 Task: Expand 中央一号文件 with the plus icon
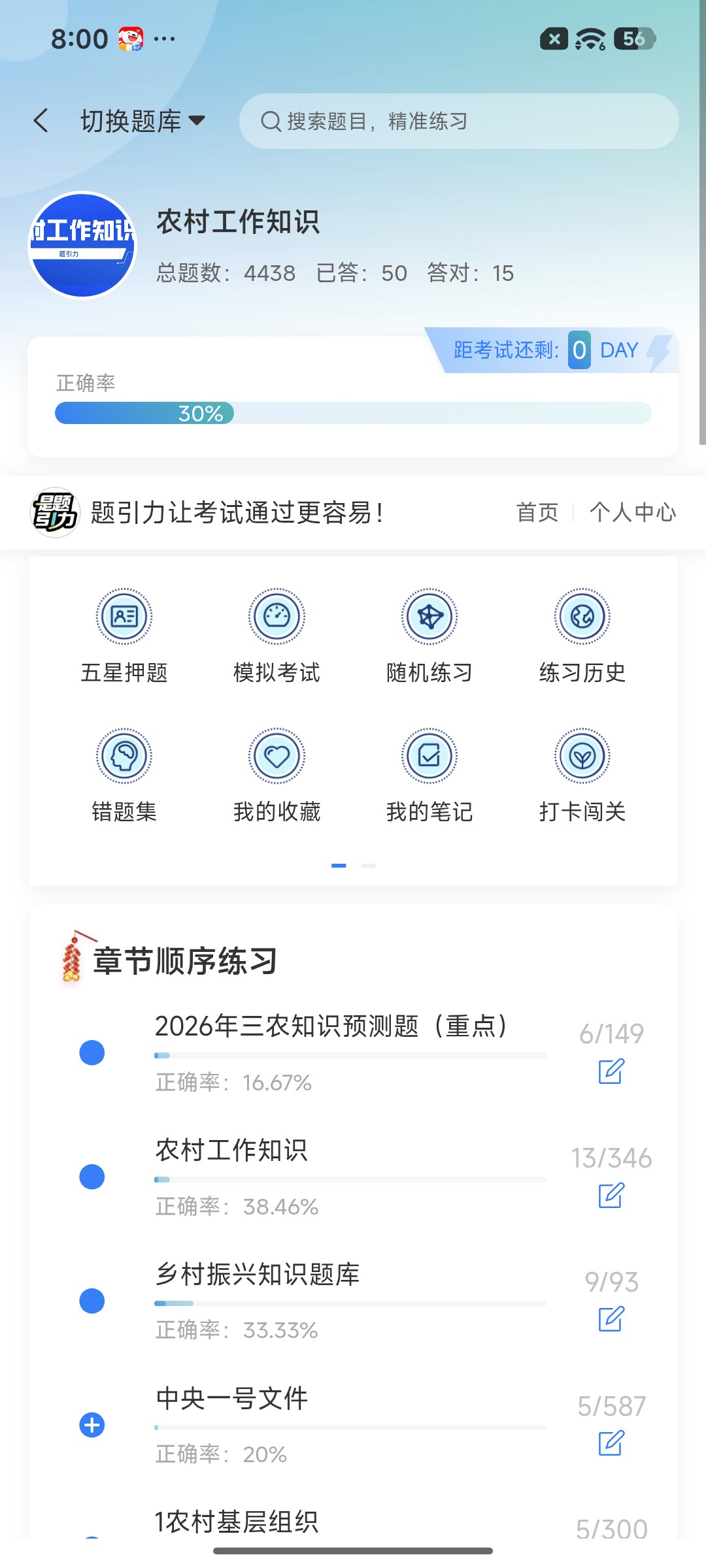pos(92,1425)
